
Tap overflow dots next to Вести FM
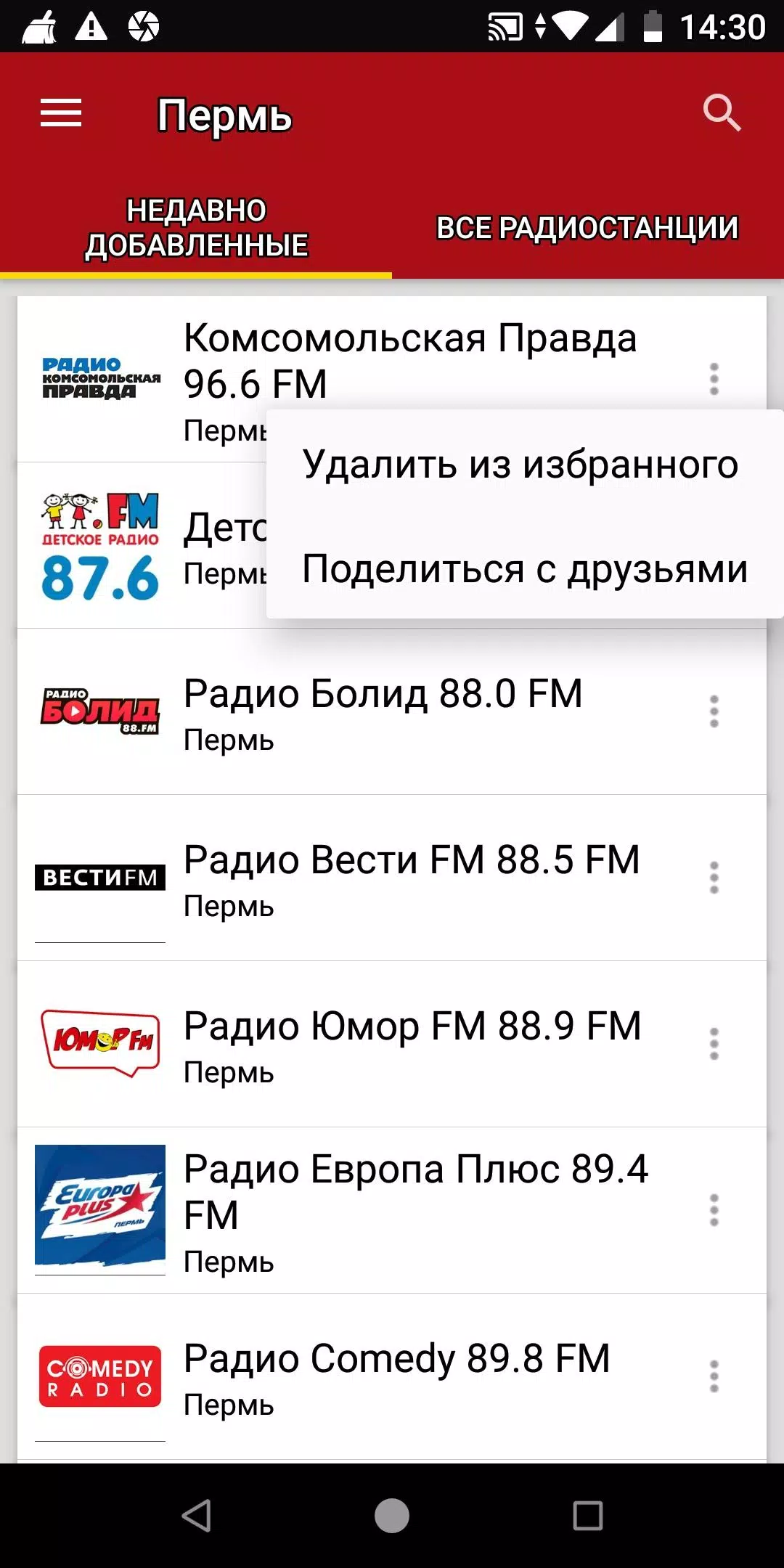pos(714,878)
